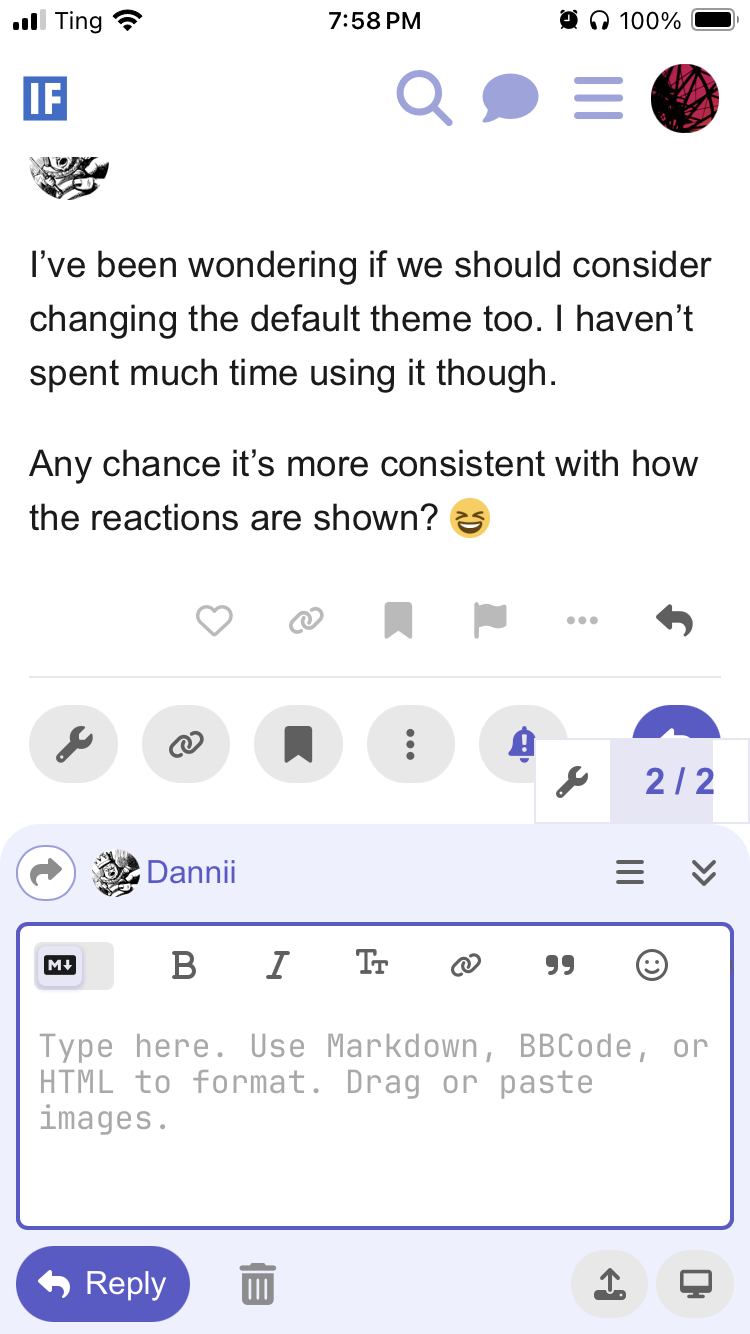Discard the draft with trash icon
The height and width of the screenshot is (1334, 750).
point(258,1284)
